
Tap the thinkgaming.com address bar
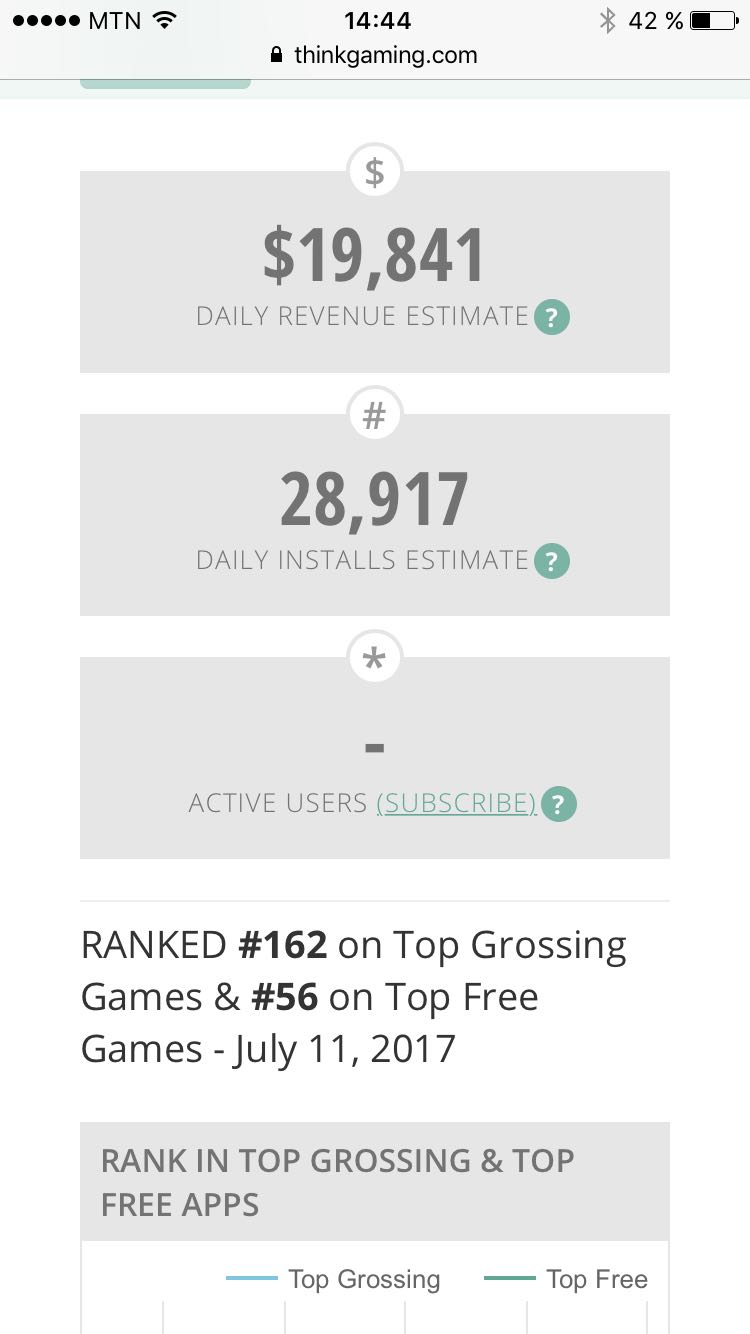pos(375,55)
